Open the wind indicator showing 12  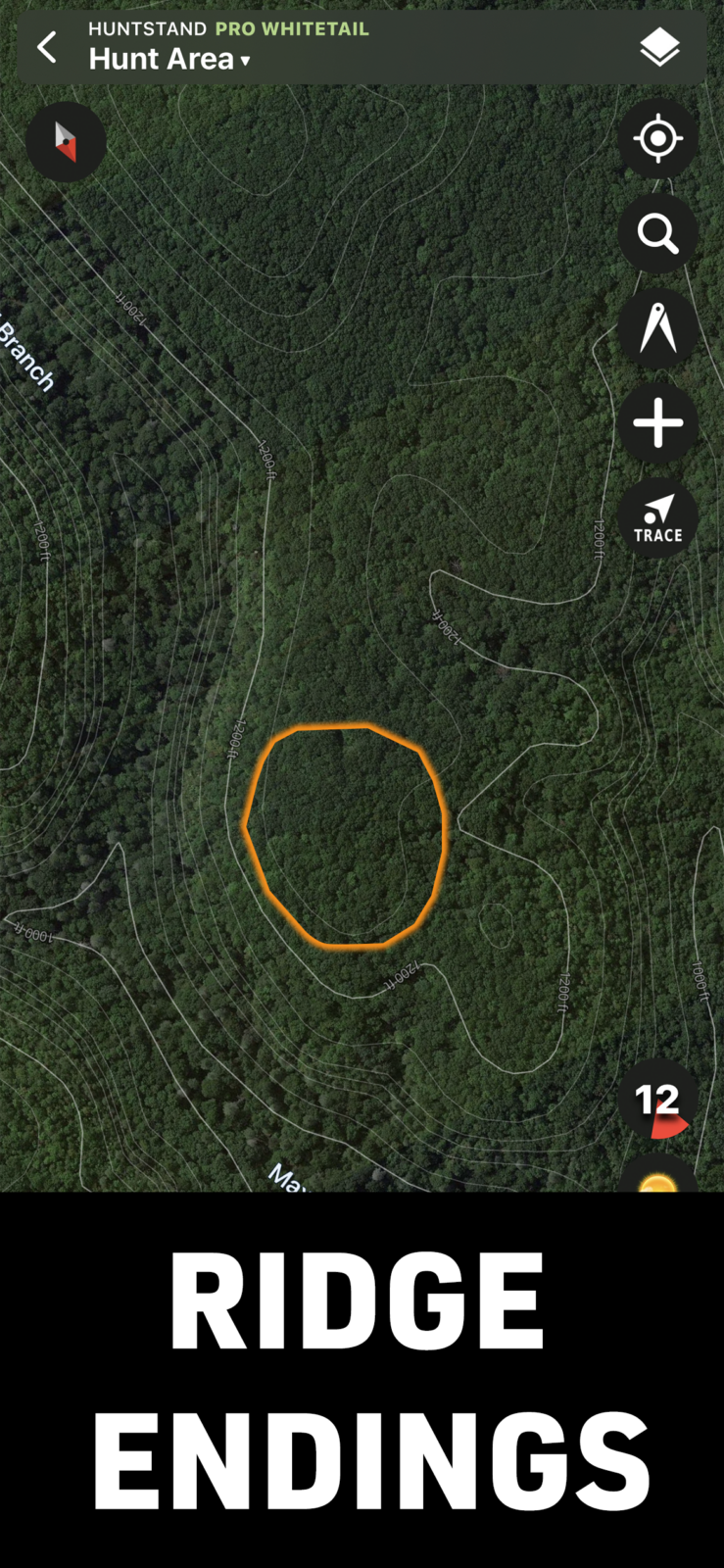(657, 1102)
